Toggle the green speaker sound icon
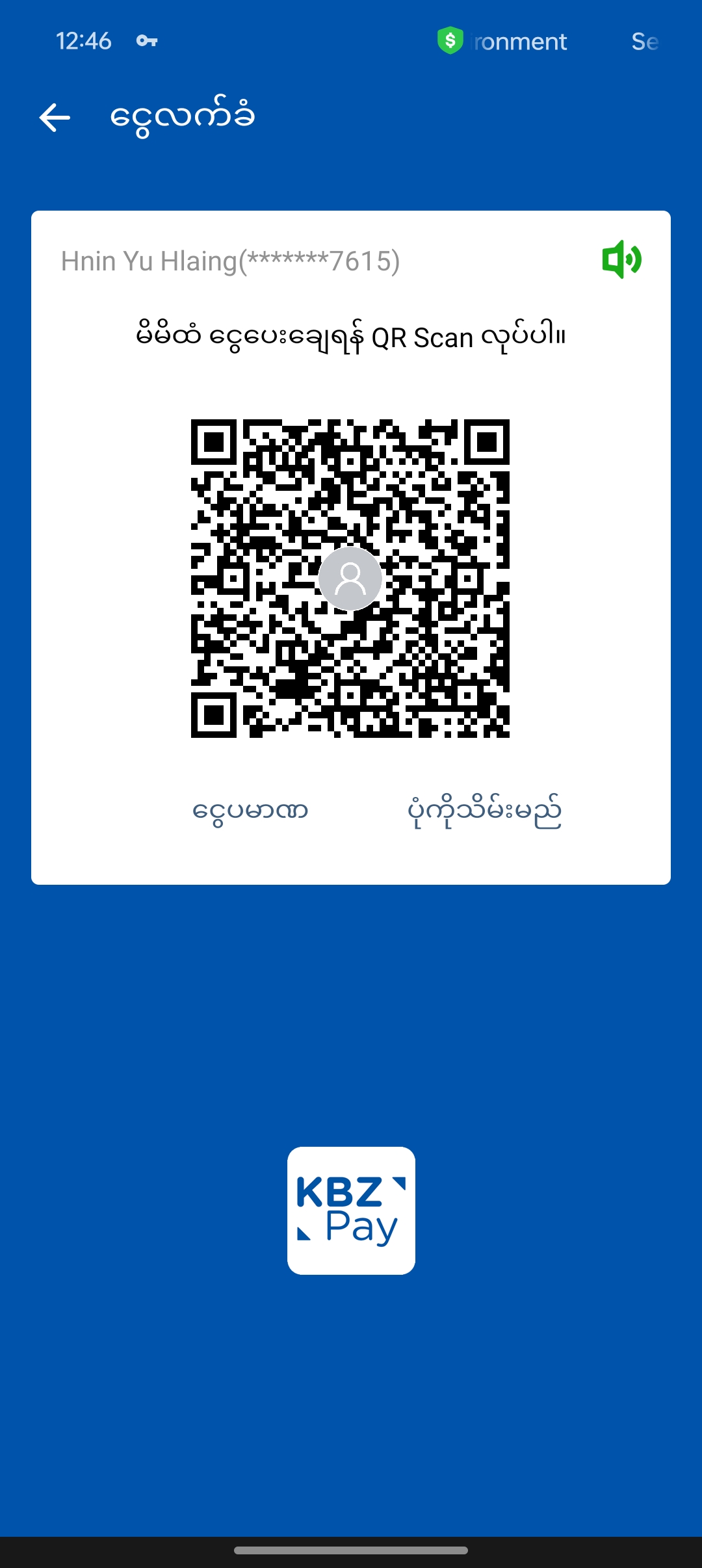Image resolution: width=702 pixels, height=1568 pixels. tap(621, 260)
